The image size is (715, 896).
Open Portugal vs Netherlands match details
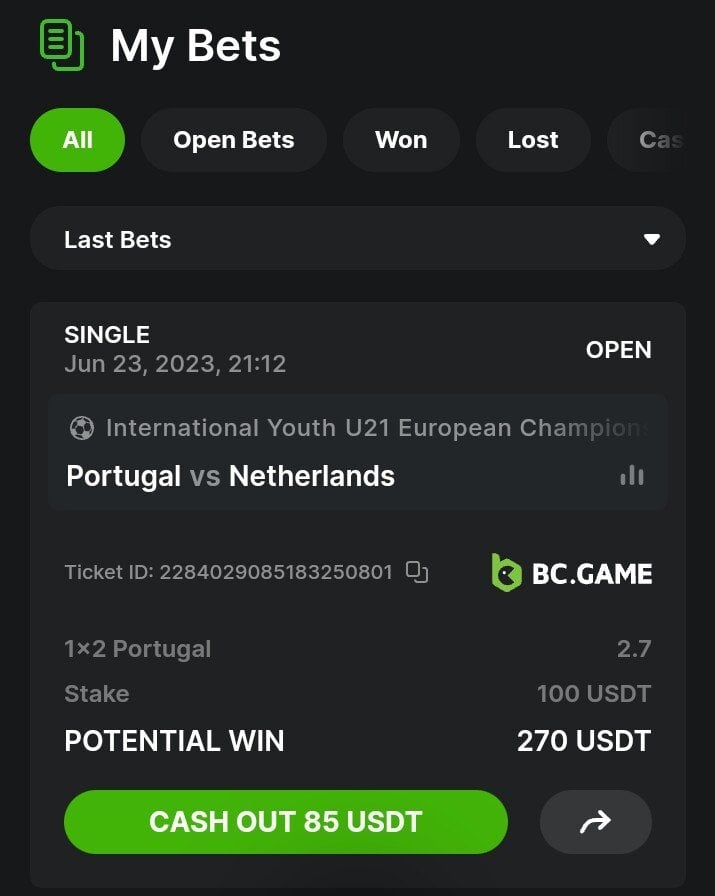(x=230, y=476)
